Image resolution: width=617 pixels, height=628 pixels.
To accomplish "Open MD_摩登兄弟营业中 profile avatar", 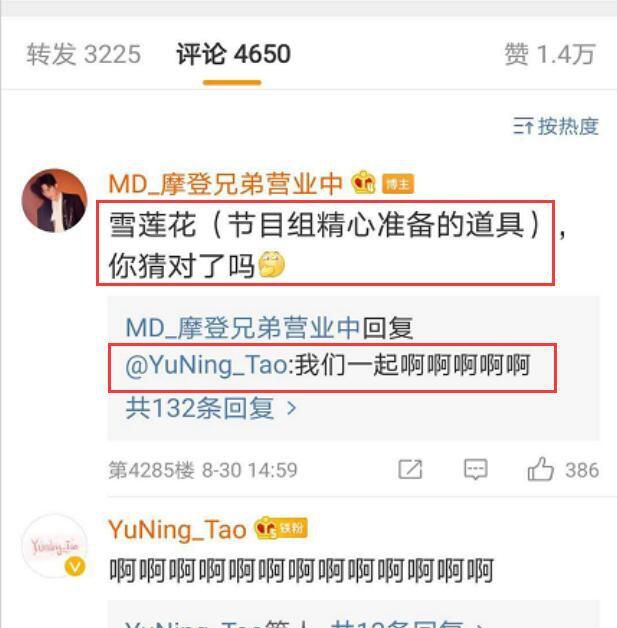I will [x=55, y=200].
